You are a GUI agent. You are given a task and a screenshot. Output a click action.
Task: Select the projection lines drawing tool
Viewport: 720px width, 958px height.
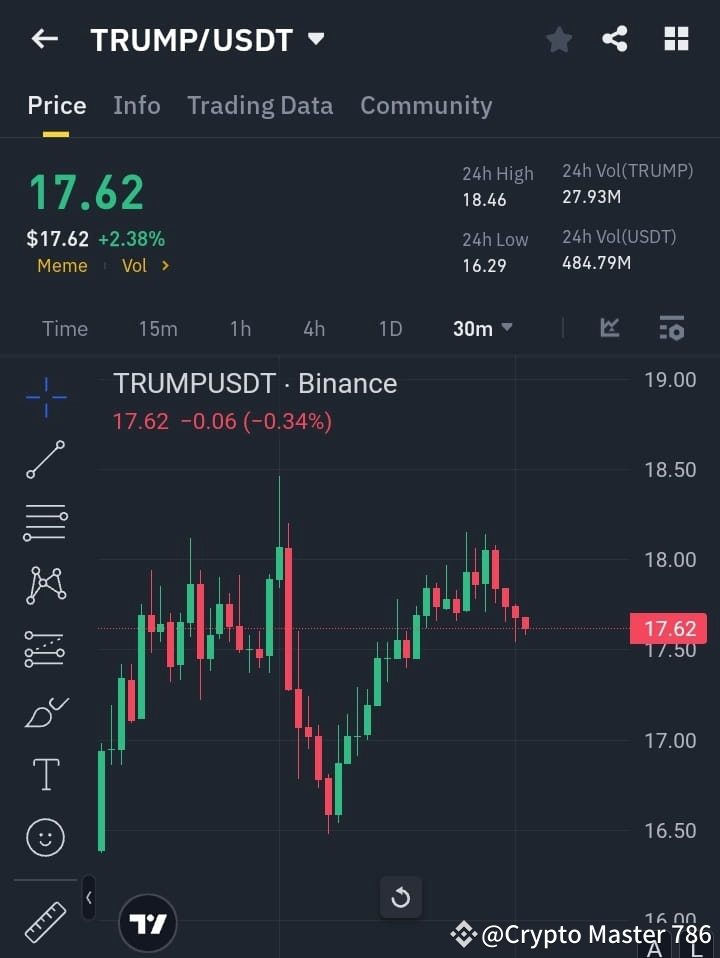(x=45, y=648)
